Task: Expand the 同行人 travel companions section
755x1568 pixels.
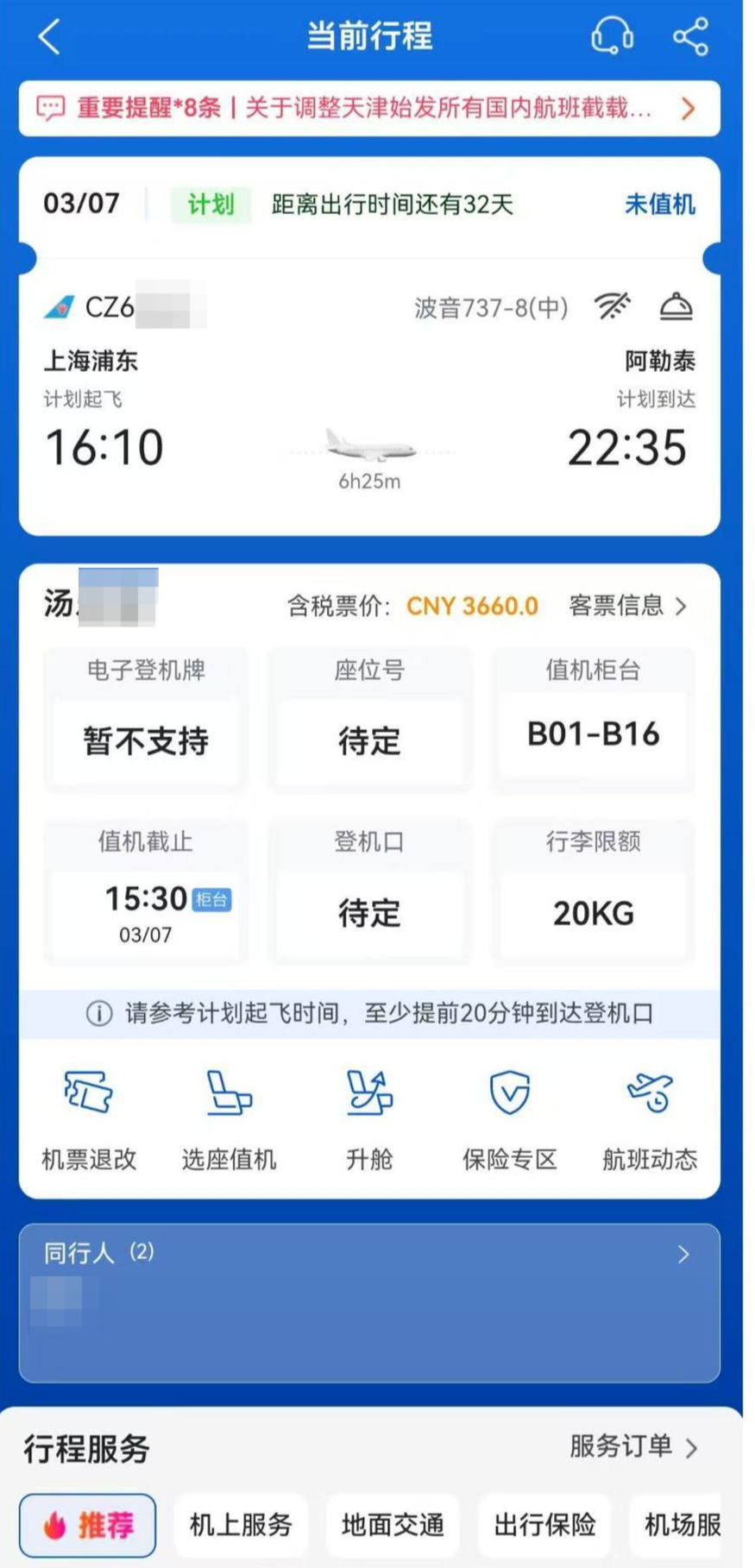Action: pos(683,1254)
